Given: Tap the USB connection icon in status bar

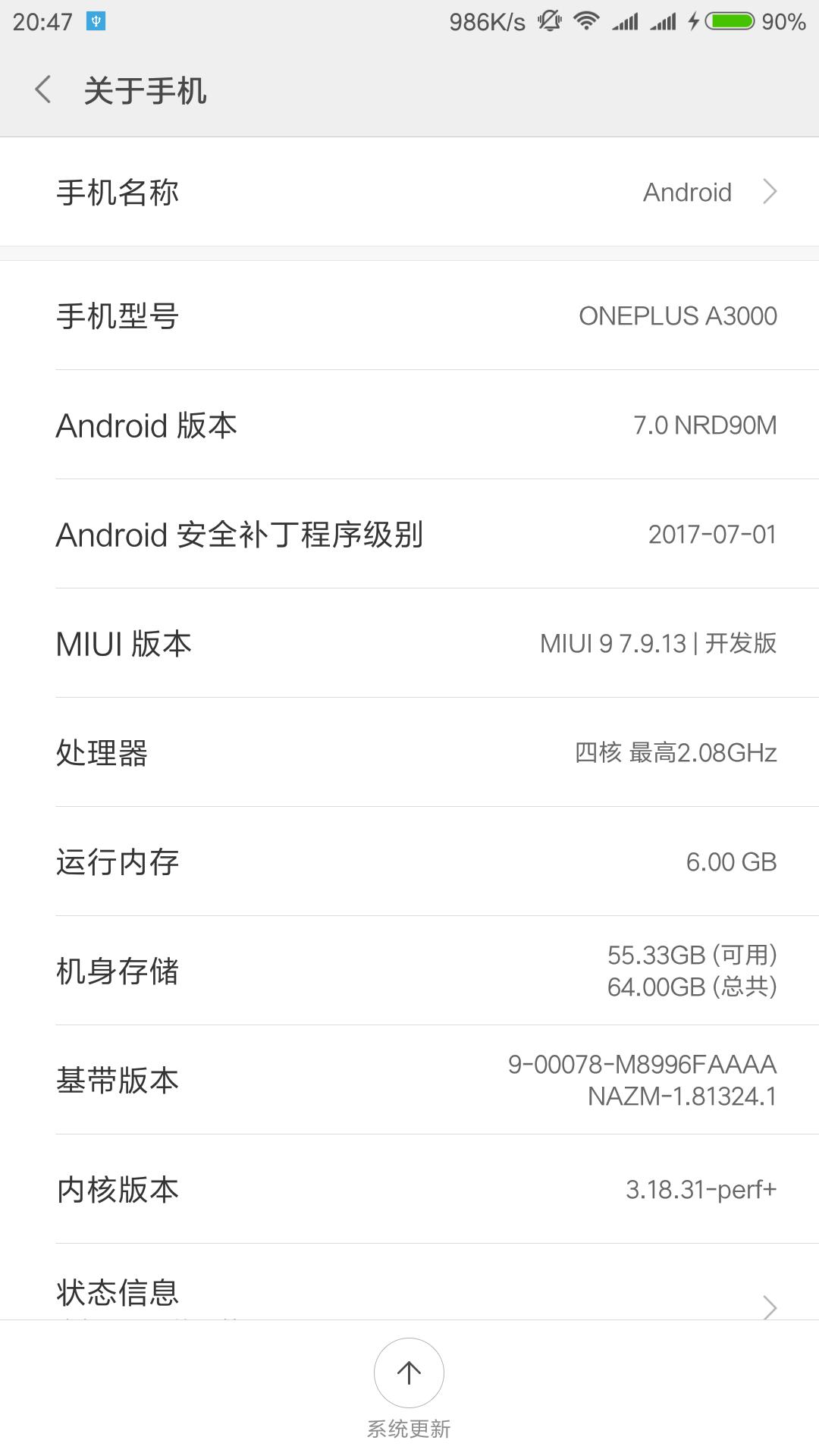Looking at the screenshot, I should click(96, 21).
